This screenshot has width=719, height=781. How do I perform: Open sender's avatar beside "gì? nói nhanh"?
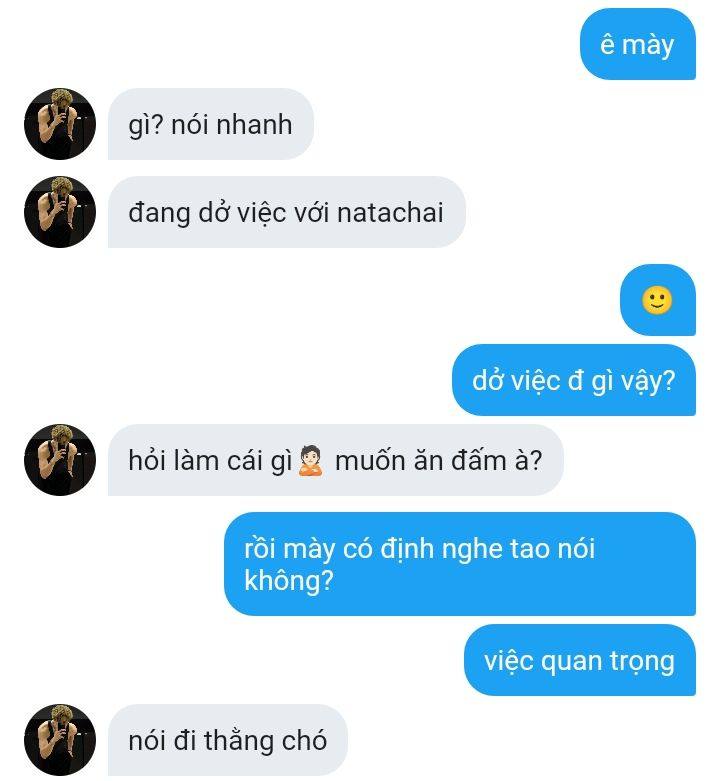coord(60,124)
